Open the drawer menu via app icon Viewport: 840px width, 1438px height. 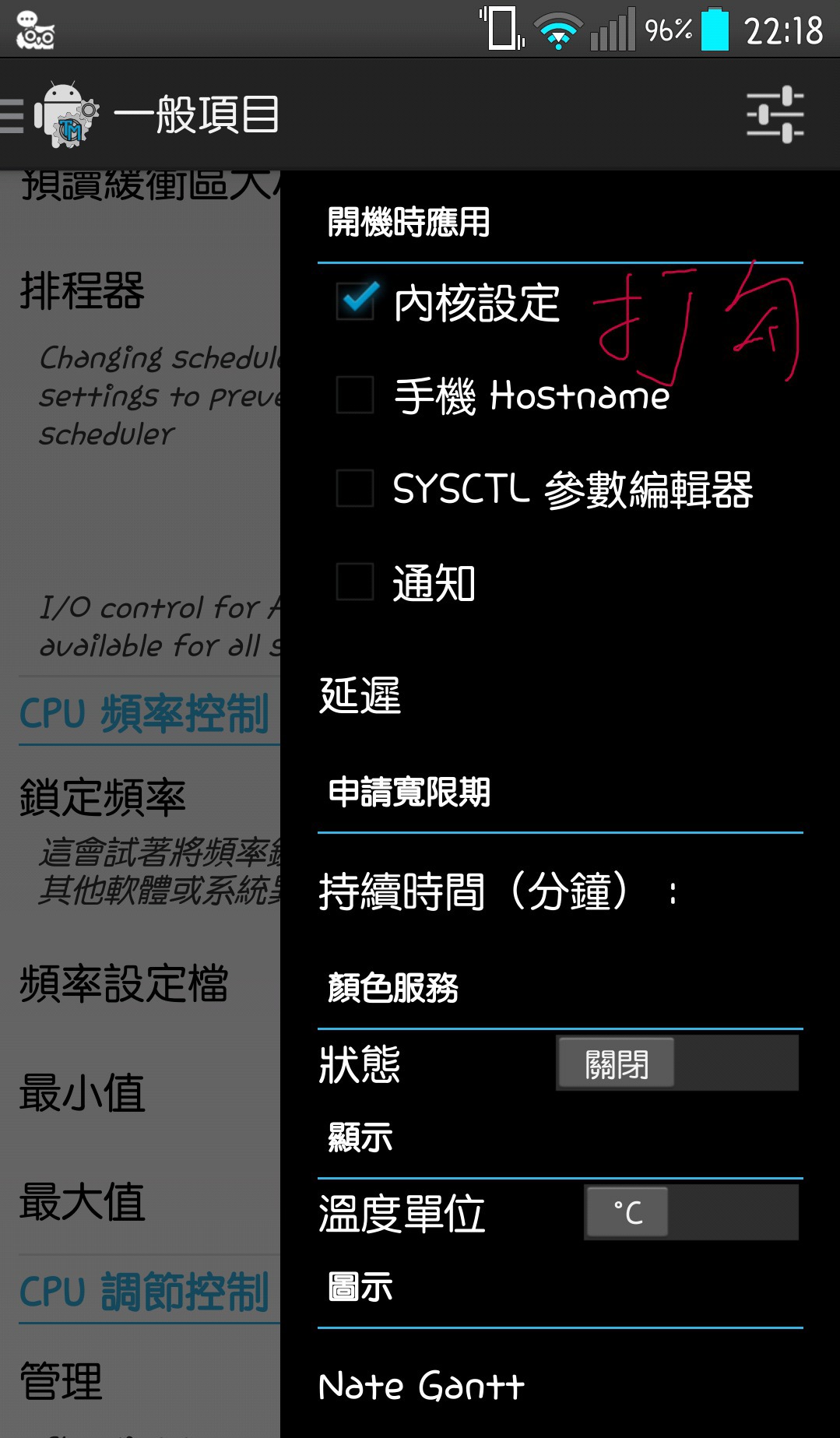tap(51, 115)
